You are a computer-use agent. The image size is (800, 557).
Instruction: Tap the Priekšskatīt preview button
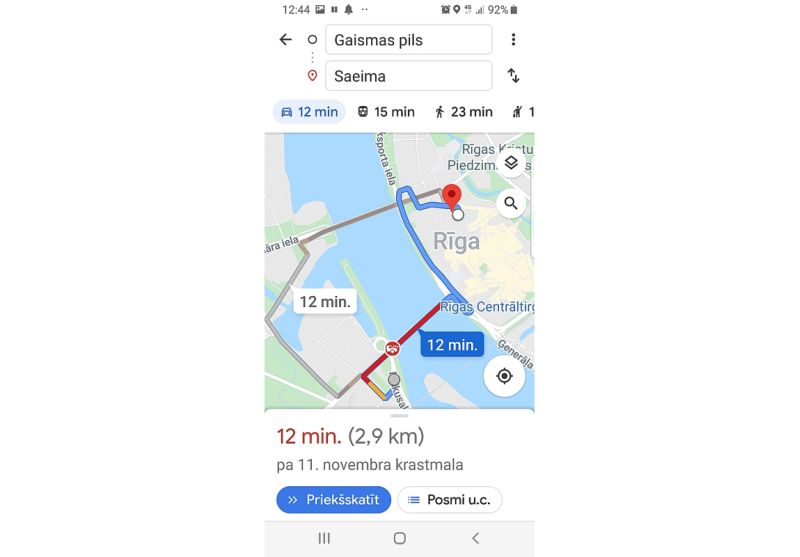[333, 500]
